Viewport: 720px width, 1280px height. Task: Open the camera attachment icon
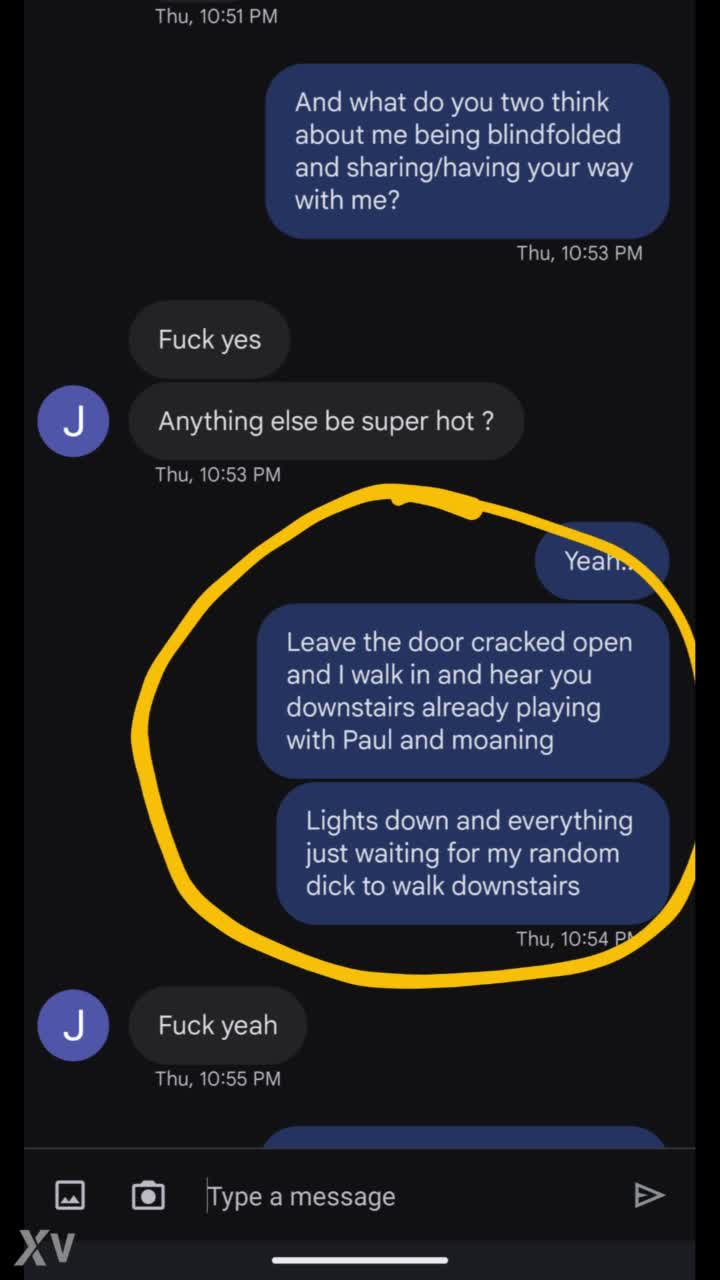tap(148, 1195)
